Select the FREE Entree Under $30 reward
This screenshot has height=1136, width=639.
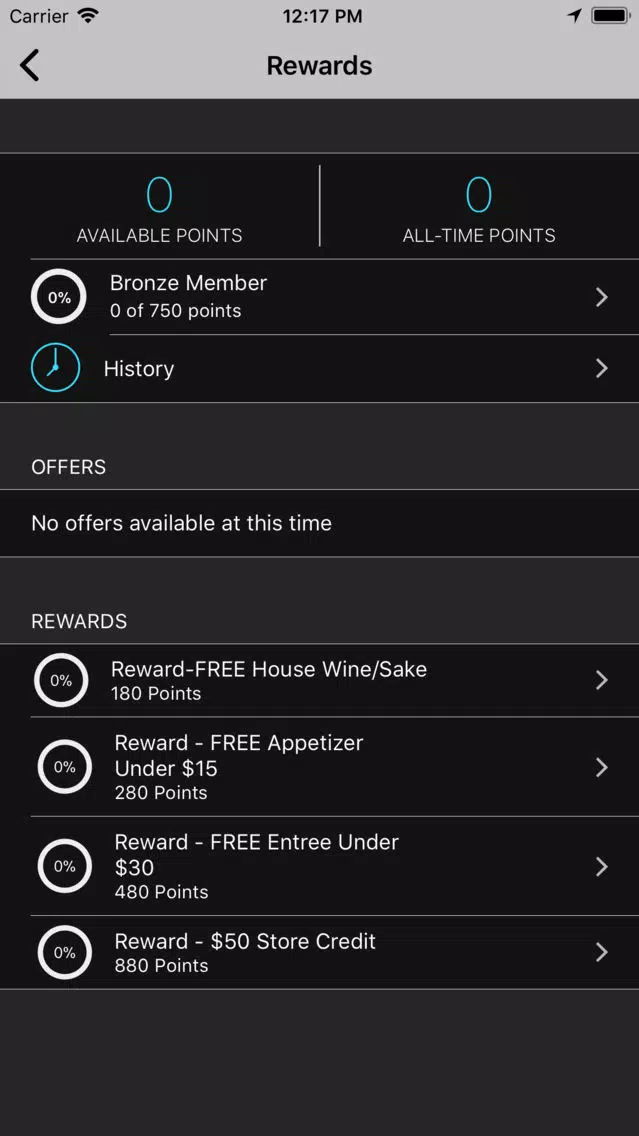click(320, 866)
